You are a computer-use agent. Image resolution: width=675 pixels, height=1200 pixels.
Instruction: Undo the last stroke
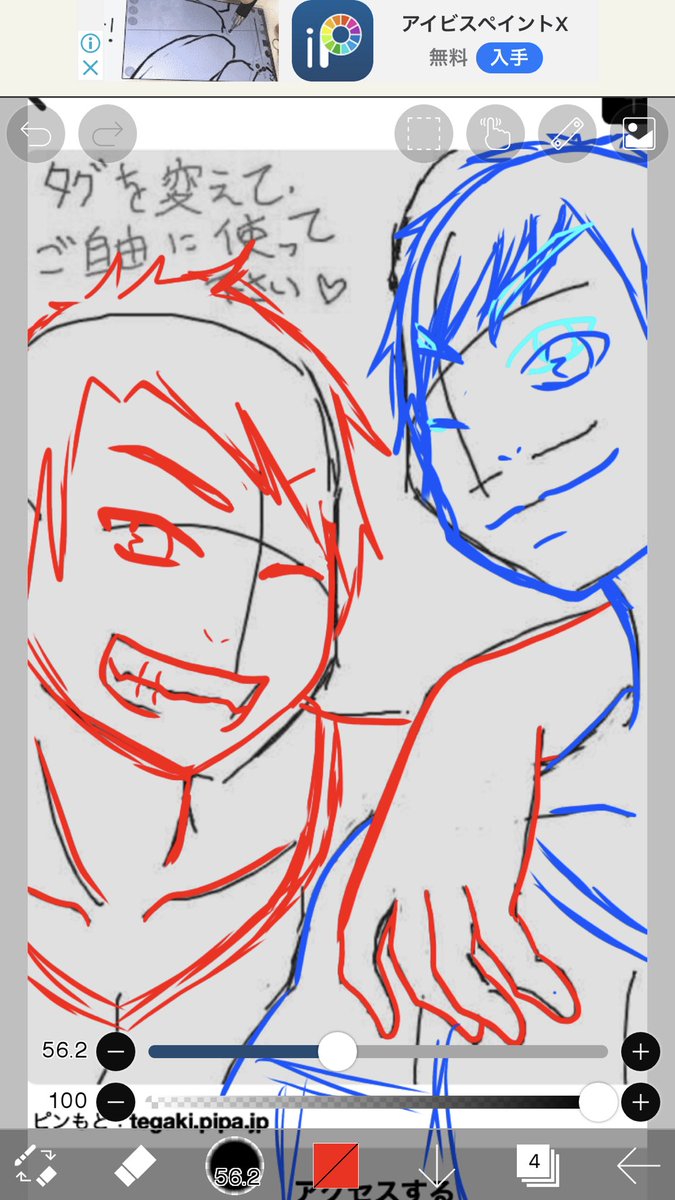tap(36, 134)
